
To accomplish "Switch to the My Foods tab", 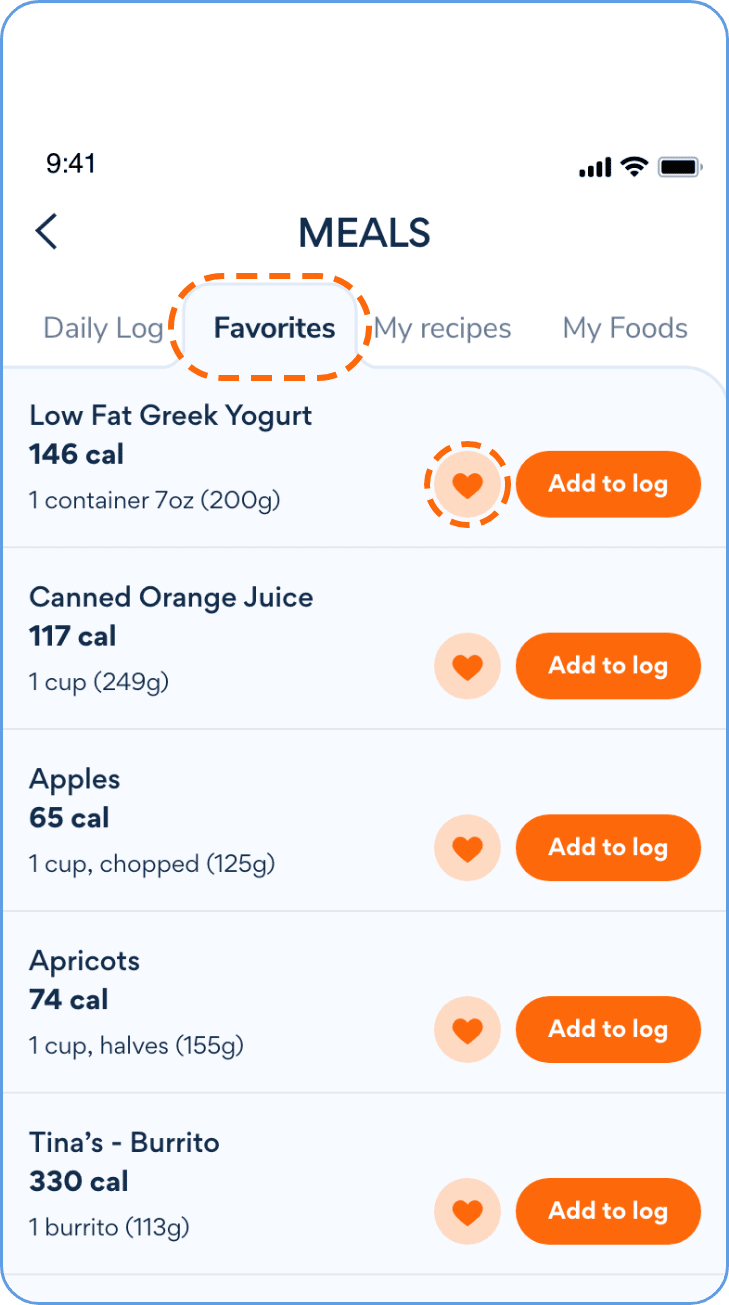I will pos(625,328).
